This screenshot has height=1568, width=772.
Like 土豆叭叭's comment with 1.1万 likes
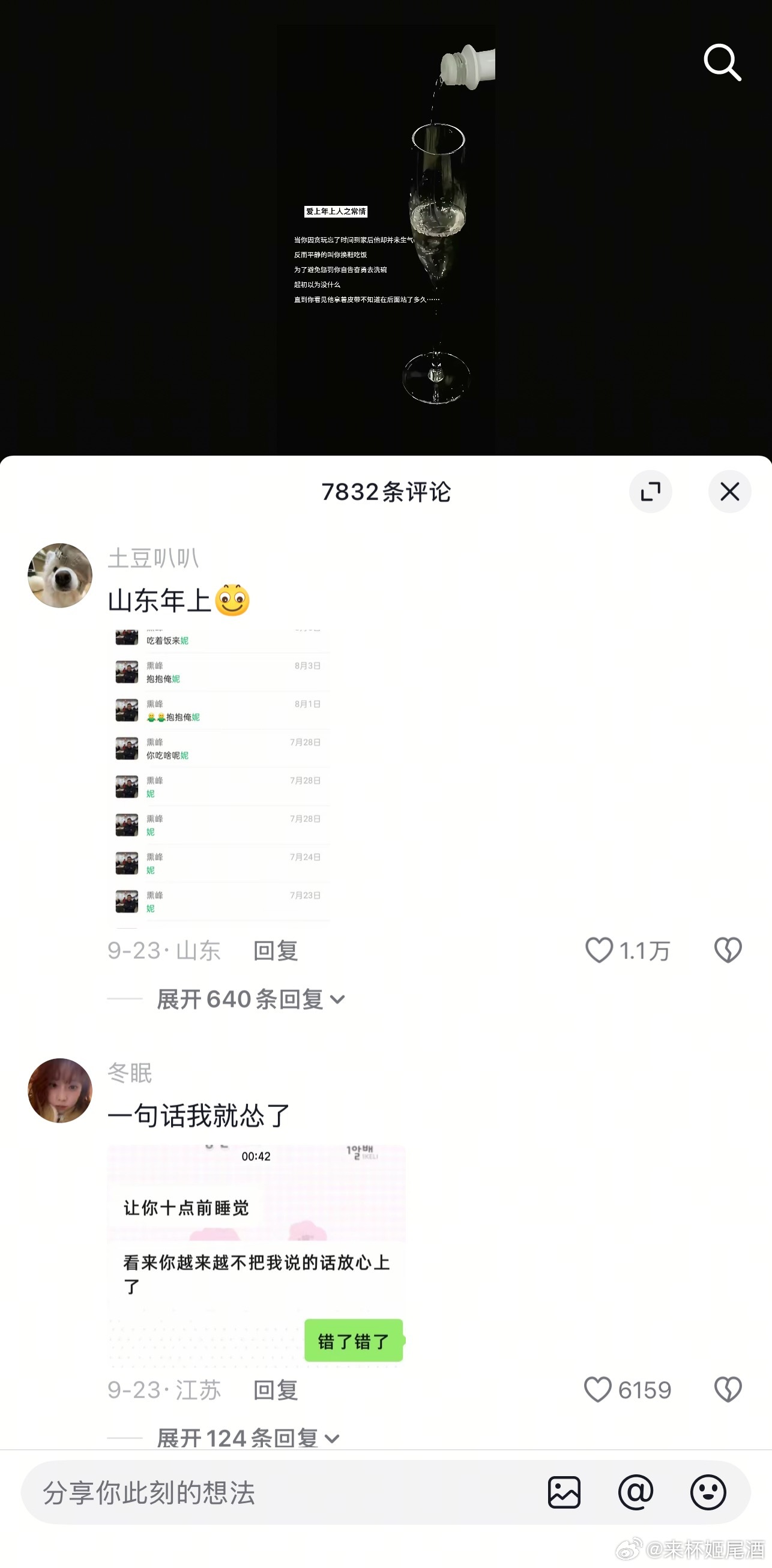click(599, 950)
